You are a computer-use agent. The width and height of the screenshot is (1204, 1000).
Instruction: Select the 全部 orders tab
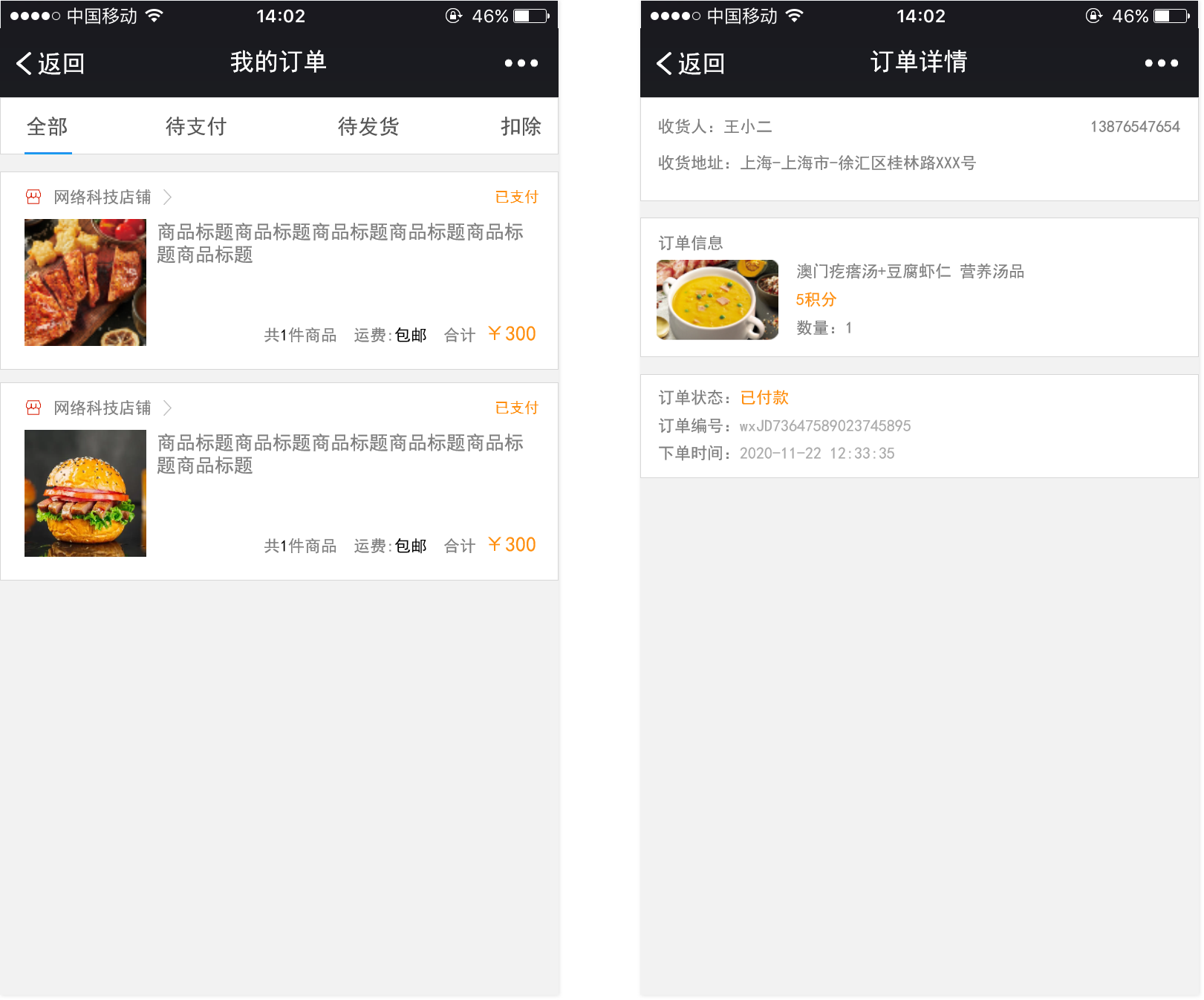48,127
